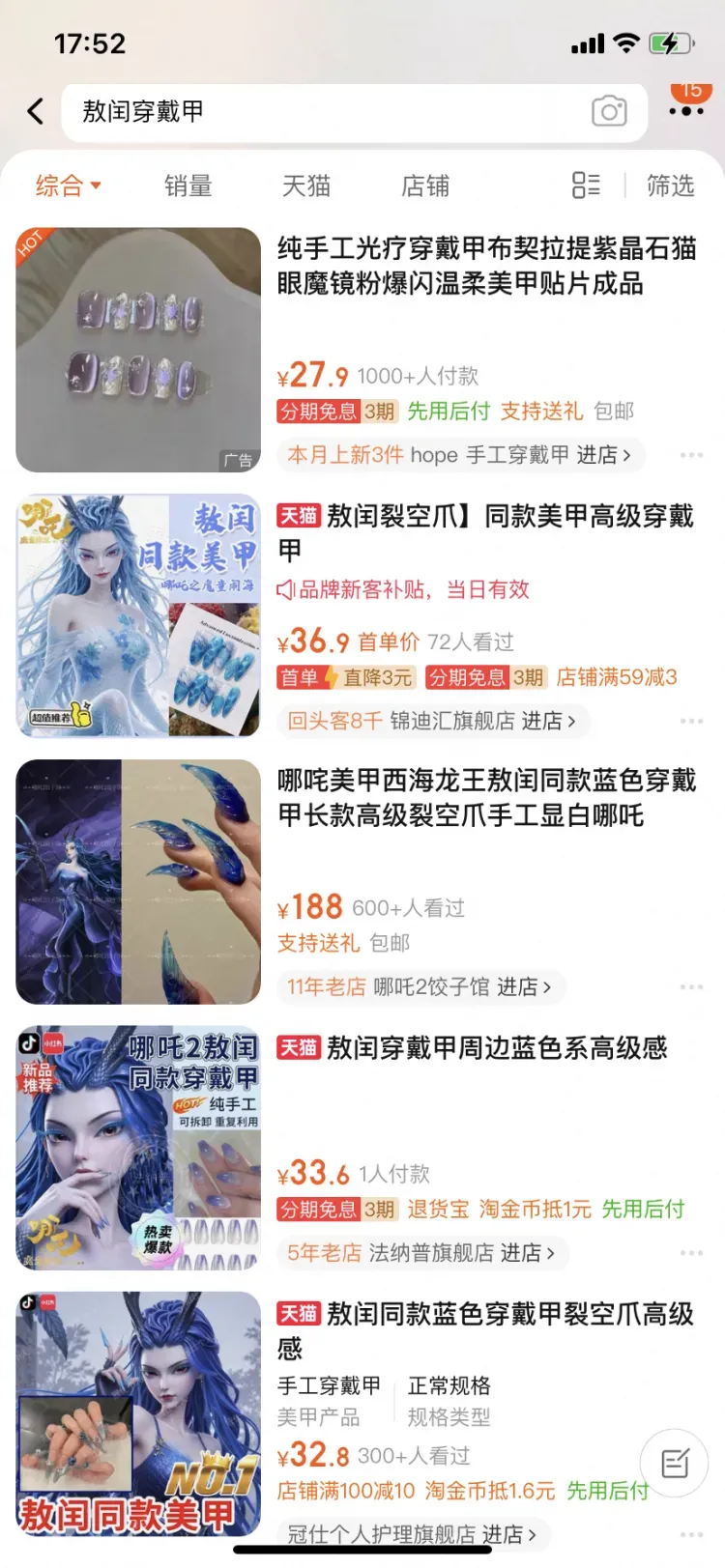Open the three-dot menu with badge 15
The image size is (725, 1568).
tap(686, 109)
